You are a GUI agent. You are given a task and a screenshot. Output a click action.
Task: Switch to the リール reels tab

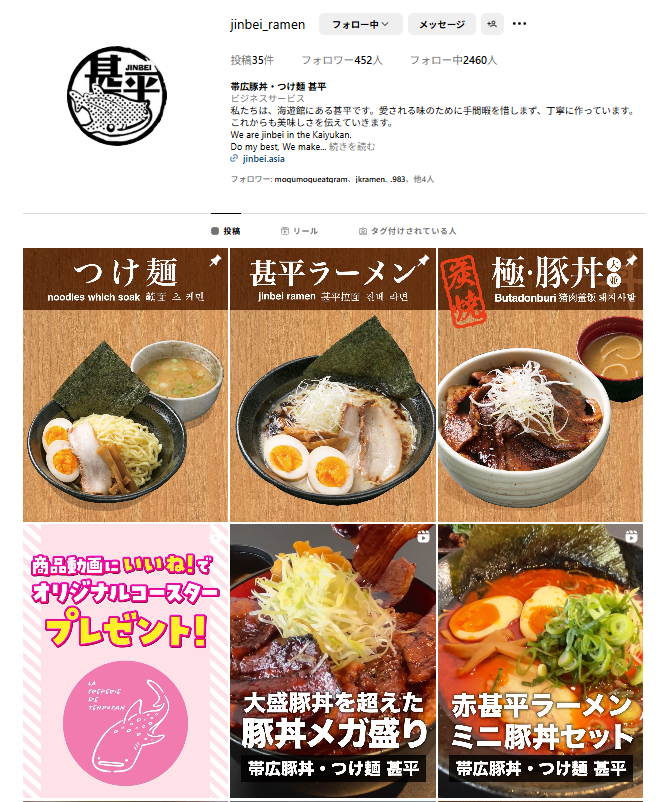pyautogui.click(x=300, y=231)
